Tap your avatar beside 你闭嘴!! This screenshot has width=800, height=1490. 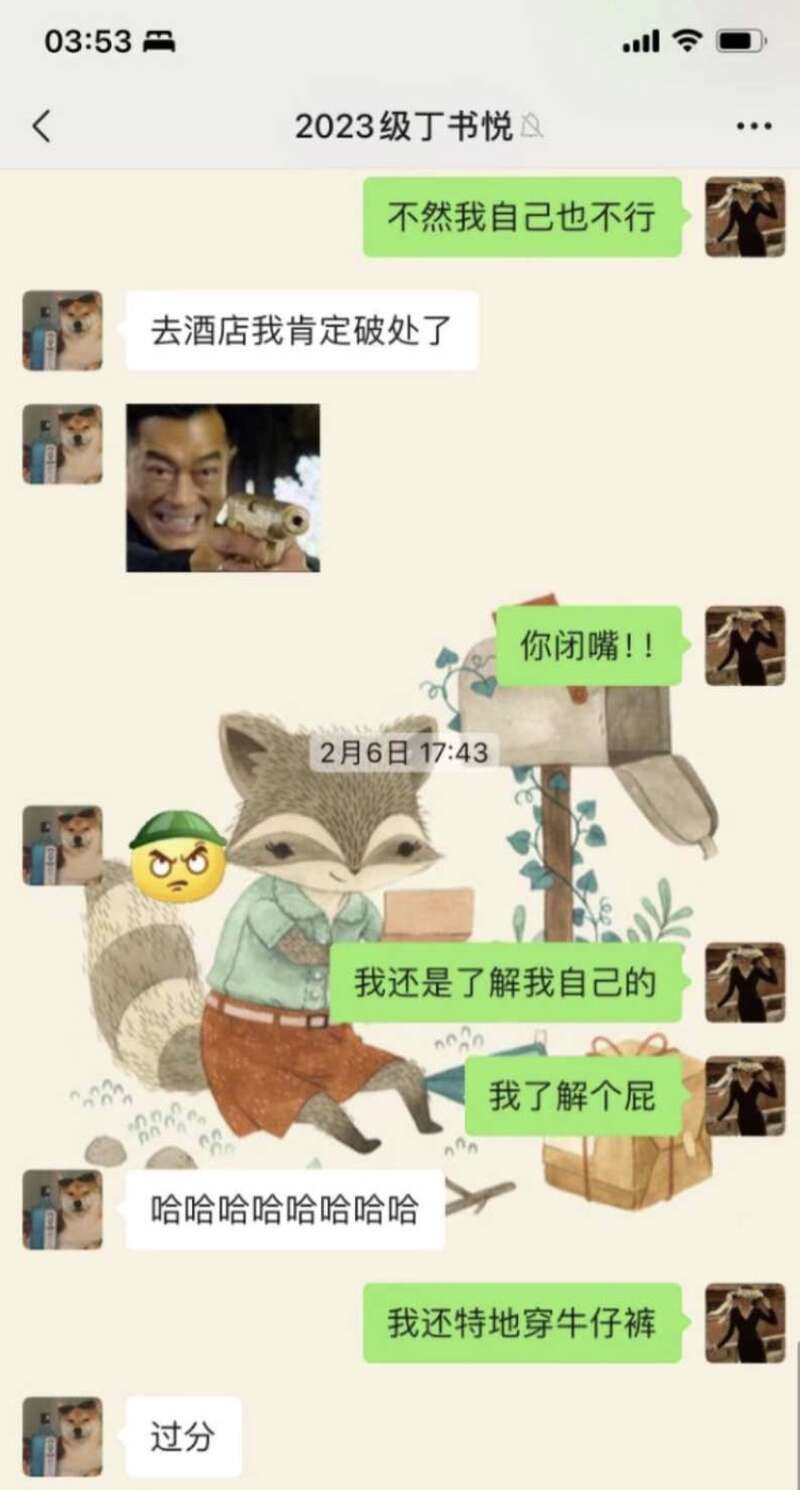point(745,646)
